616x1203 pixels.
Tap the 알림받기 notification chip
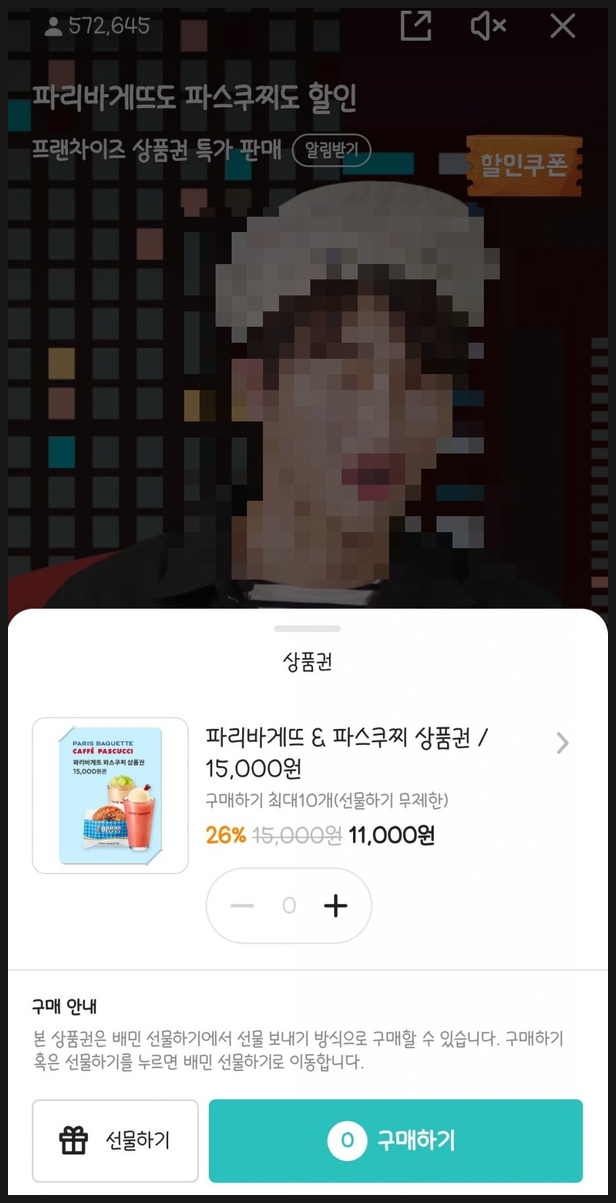tap(331, 151)
